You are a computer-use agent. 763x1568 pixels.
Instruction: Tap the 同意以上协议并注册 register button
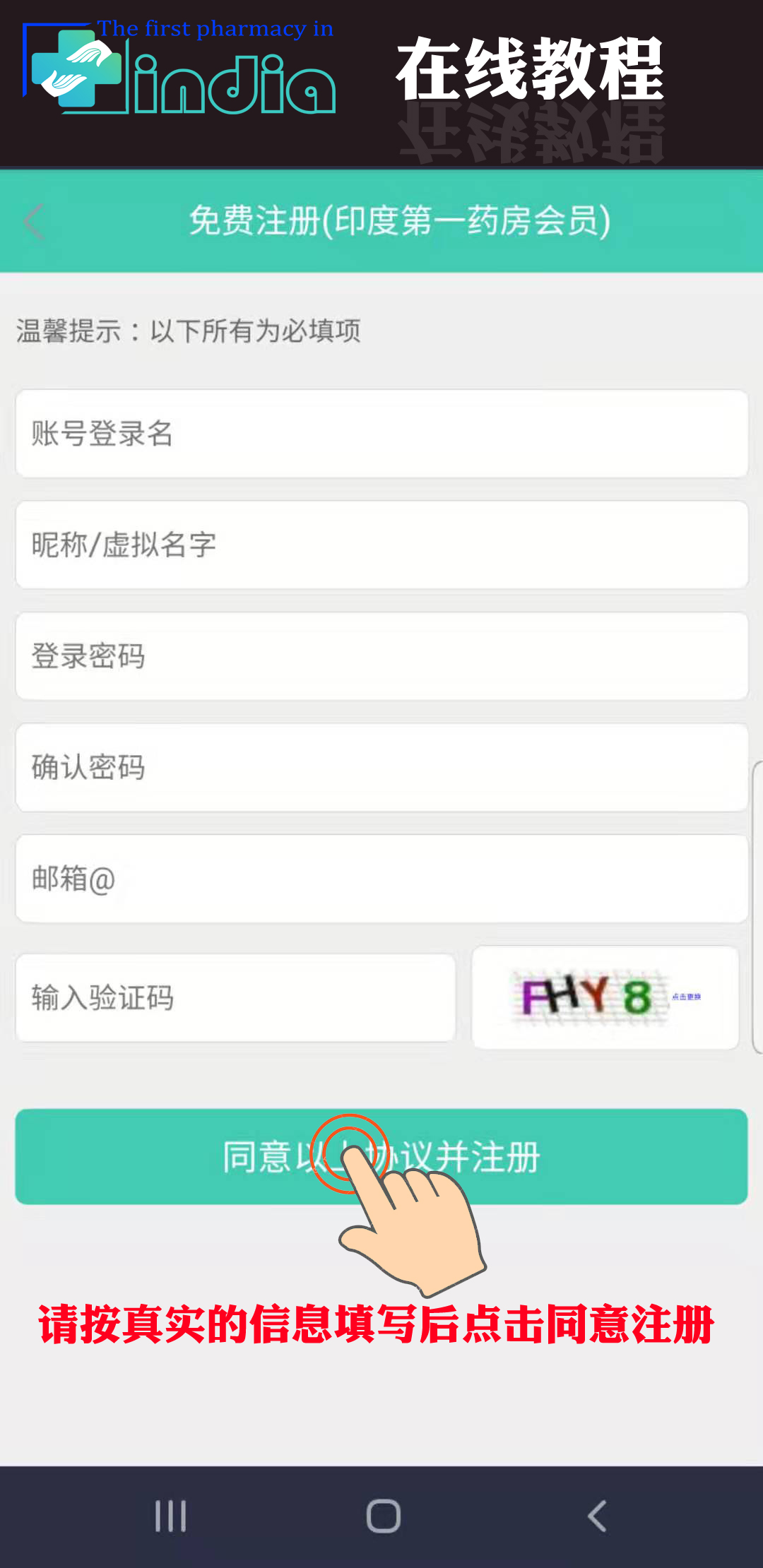381,1158
